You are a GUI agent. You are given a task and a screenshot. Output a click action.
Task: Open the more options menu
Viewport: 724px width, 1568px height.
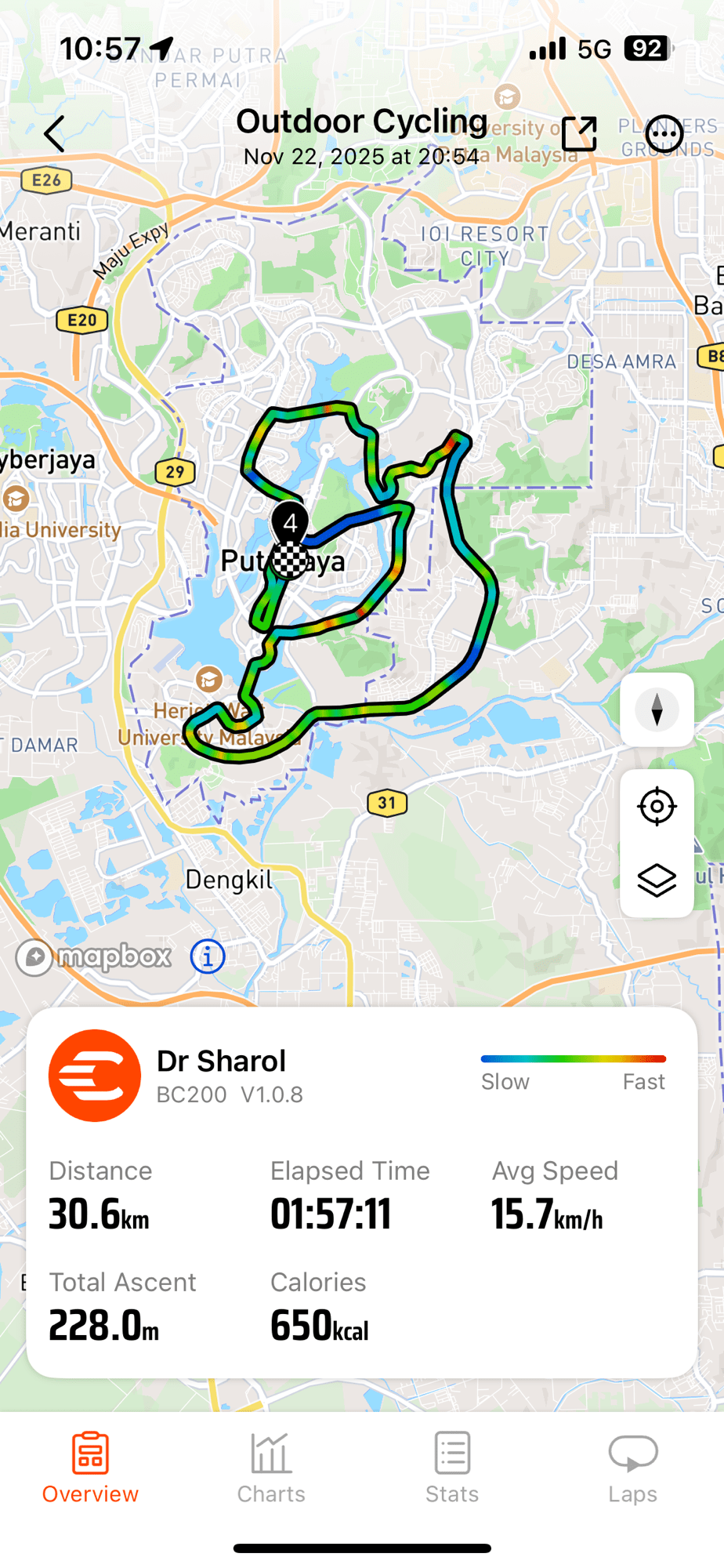(664, 134)
